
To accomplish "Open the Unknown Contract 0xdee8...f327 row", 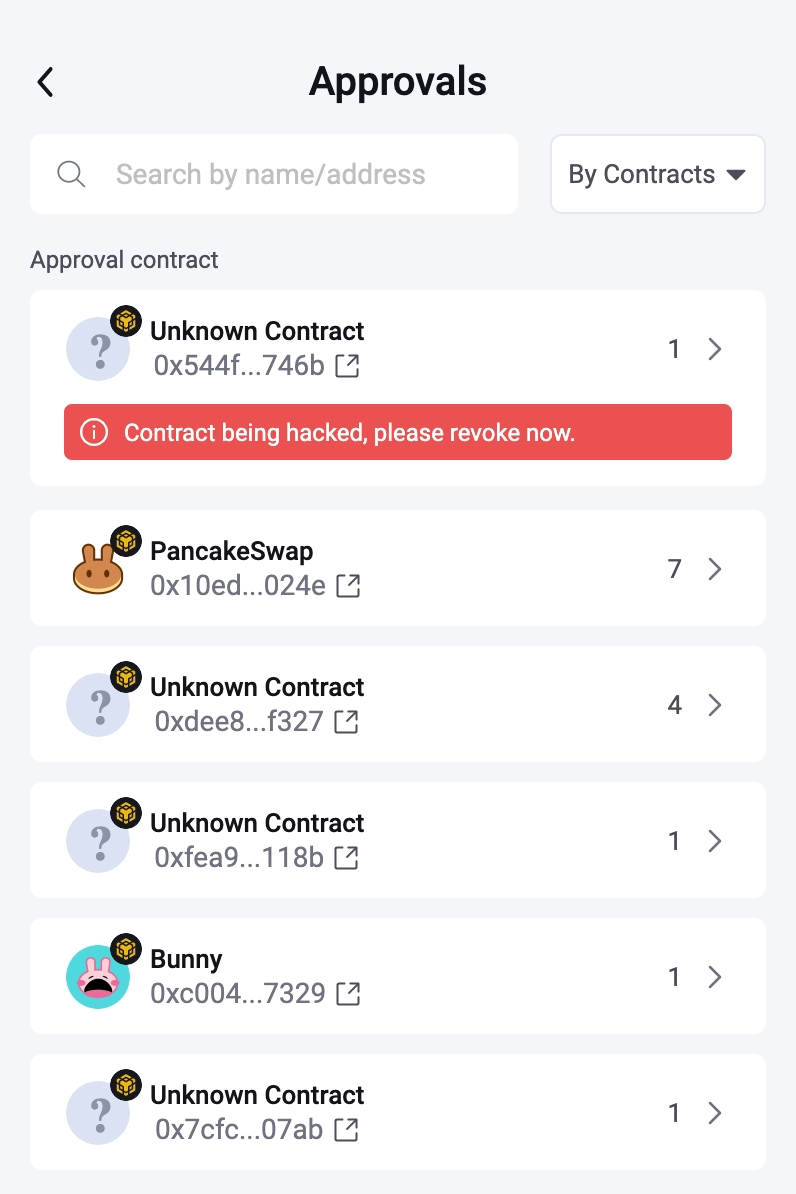I will pos(714,705).
